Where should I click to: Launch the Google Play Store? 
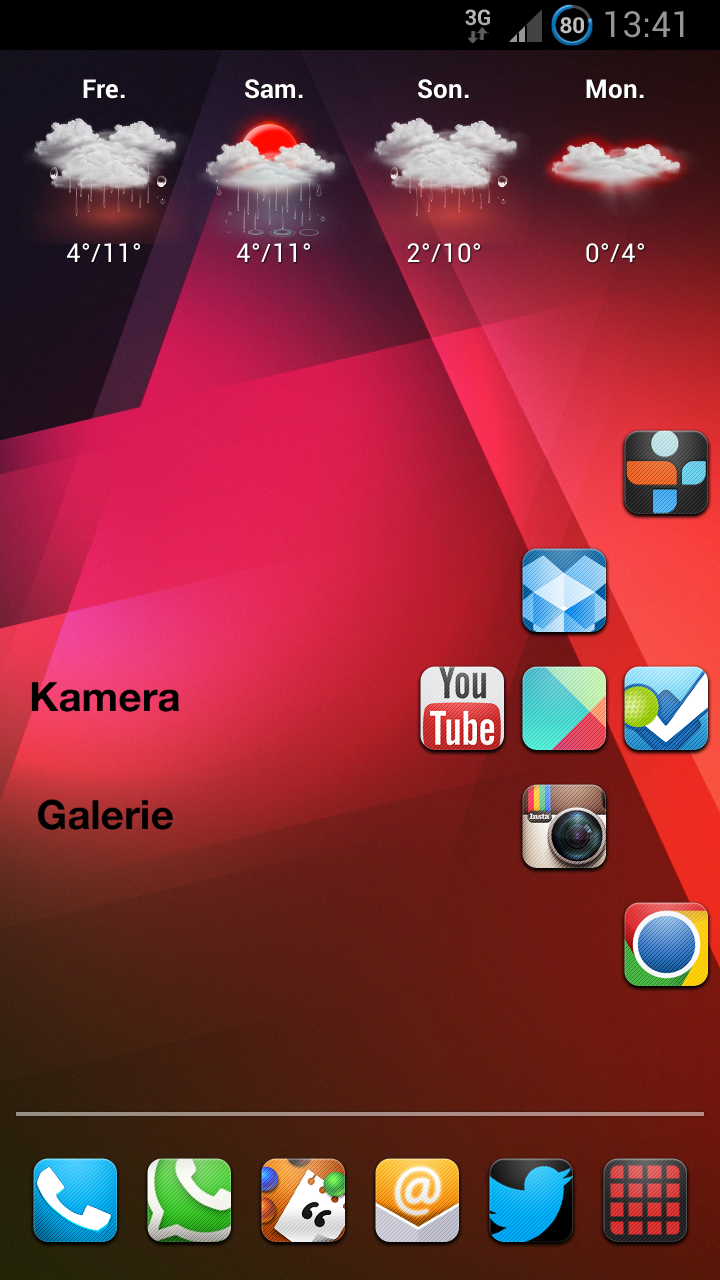pos(564,708)
